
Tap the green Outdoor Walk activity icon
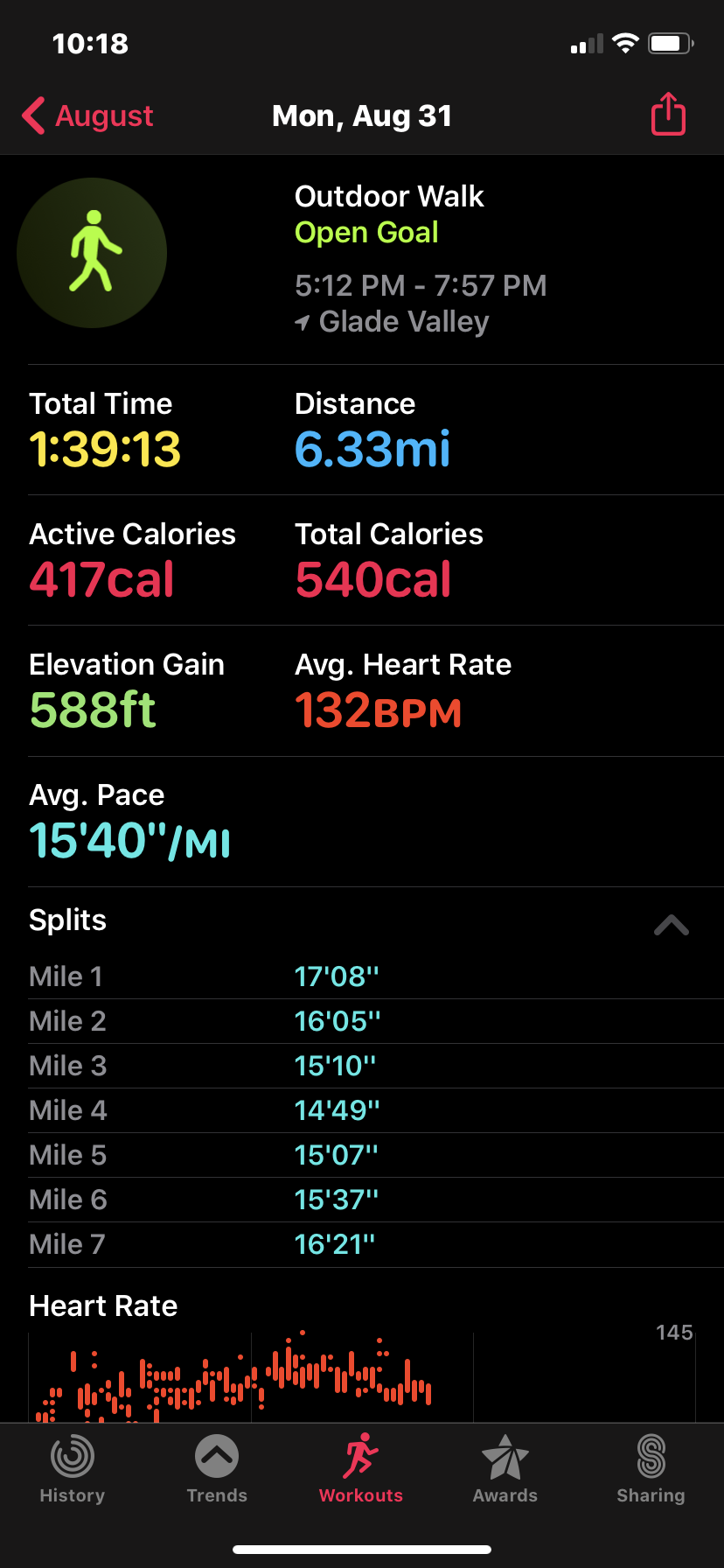[x=92, y=252]
